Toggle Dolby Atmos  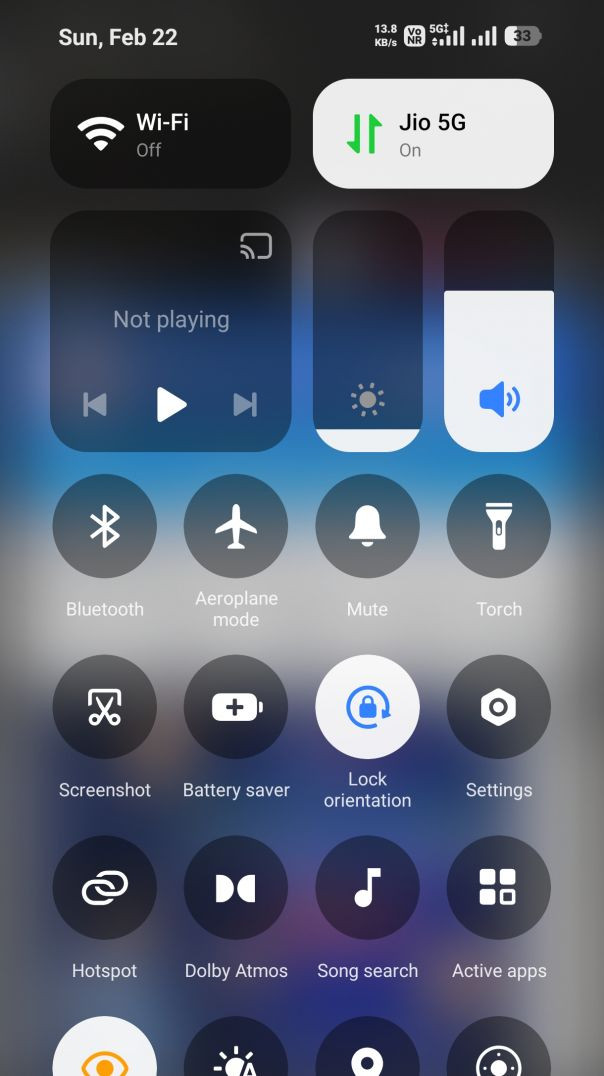tap(236, 888)
